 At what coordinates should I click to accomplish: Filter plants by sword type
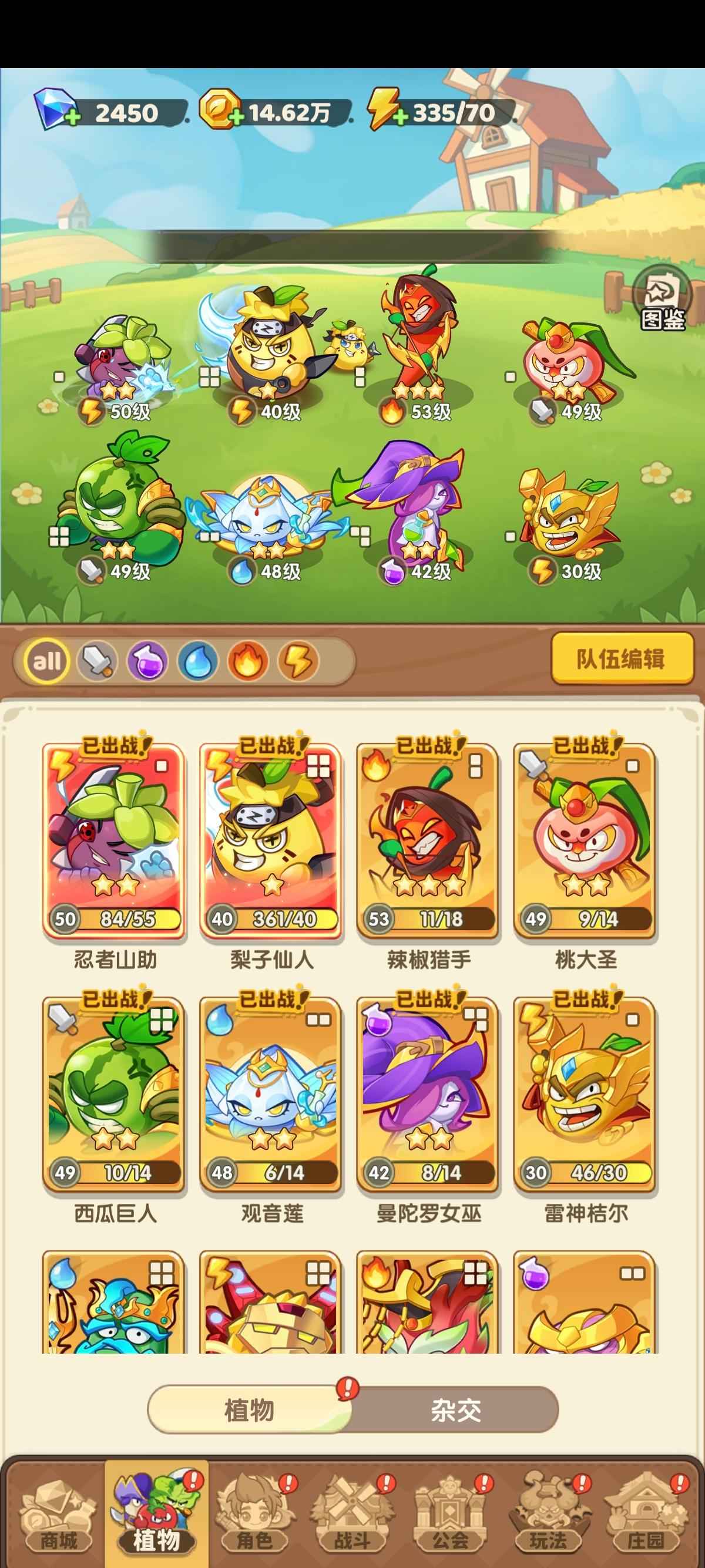pyautogui.click(x=97, y=661)
